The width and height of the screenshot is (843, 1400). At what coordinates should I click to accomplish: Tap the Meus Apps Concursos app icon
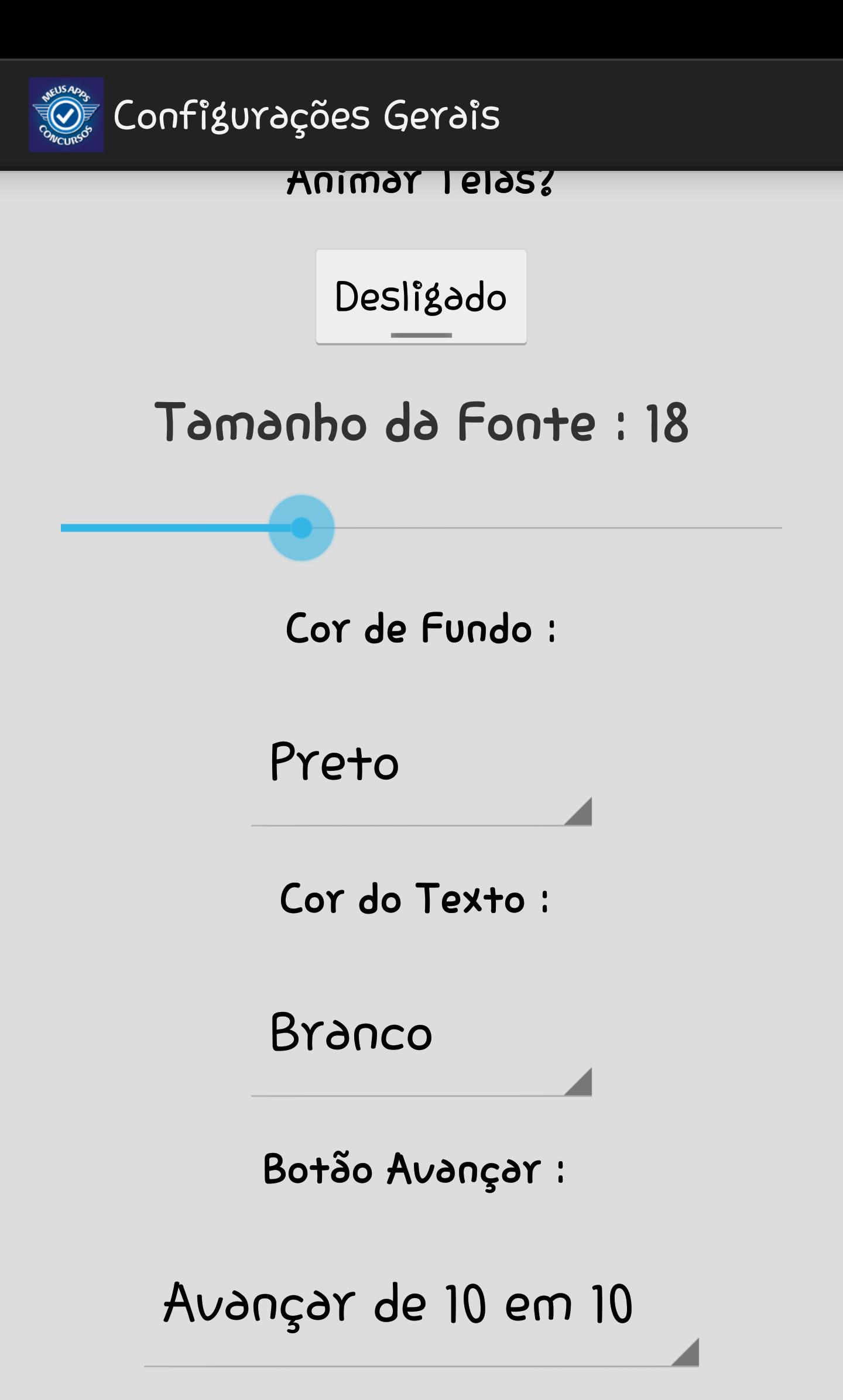(66, 115)
